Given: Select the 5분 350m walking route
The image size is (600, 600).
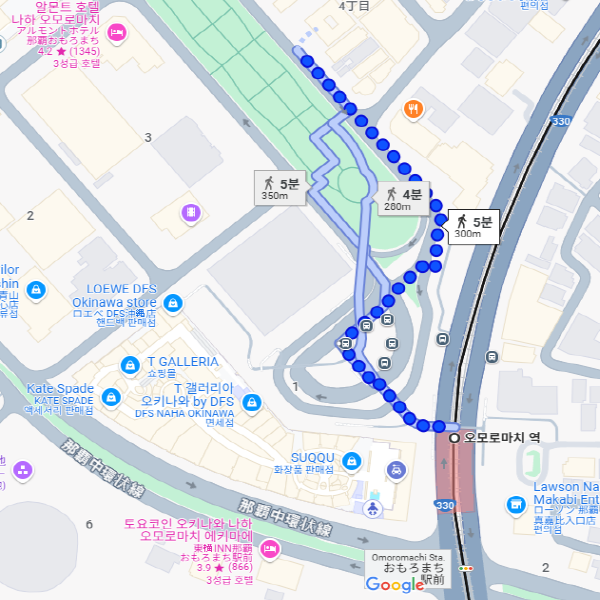Looking at the screenshot, I should (281, 189).
